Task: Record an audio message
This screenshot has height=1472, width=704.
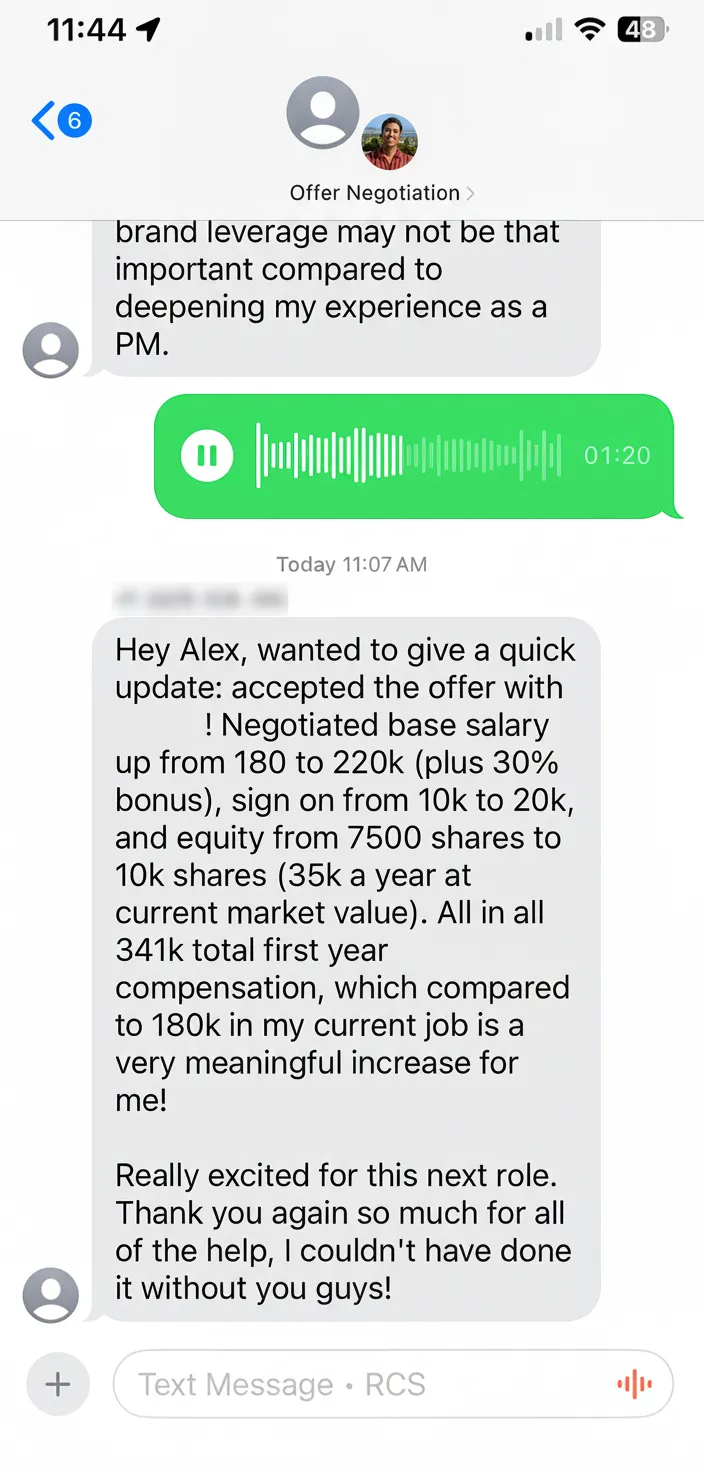Action: [x=634, y=1385]
